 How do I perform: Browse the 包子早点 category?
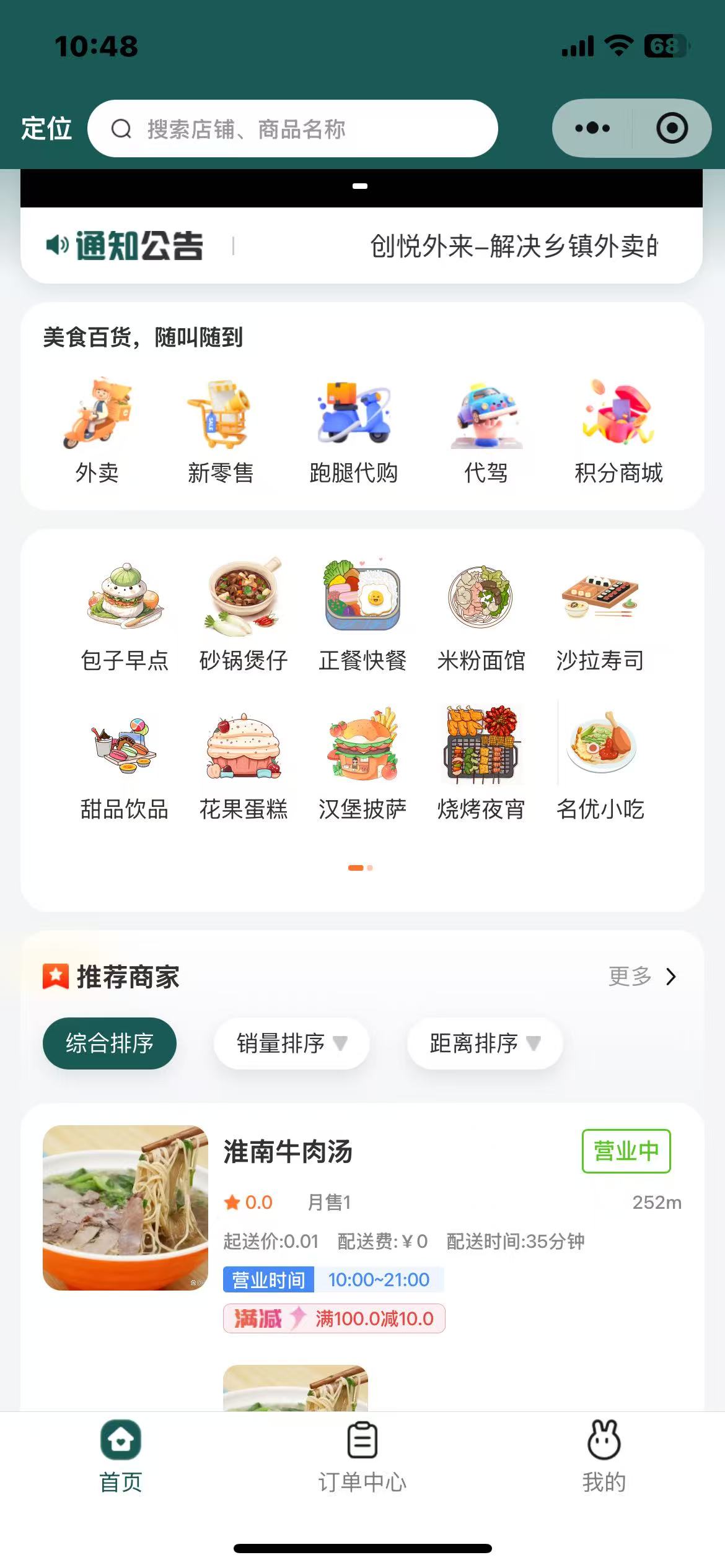(x=125, y=616)
